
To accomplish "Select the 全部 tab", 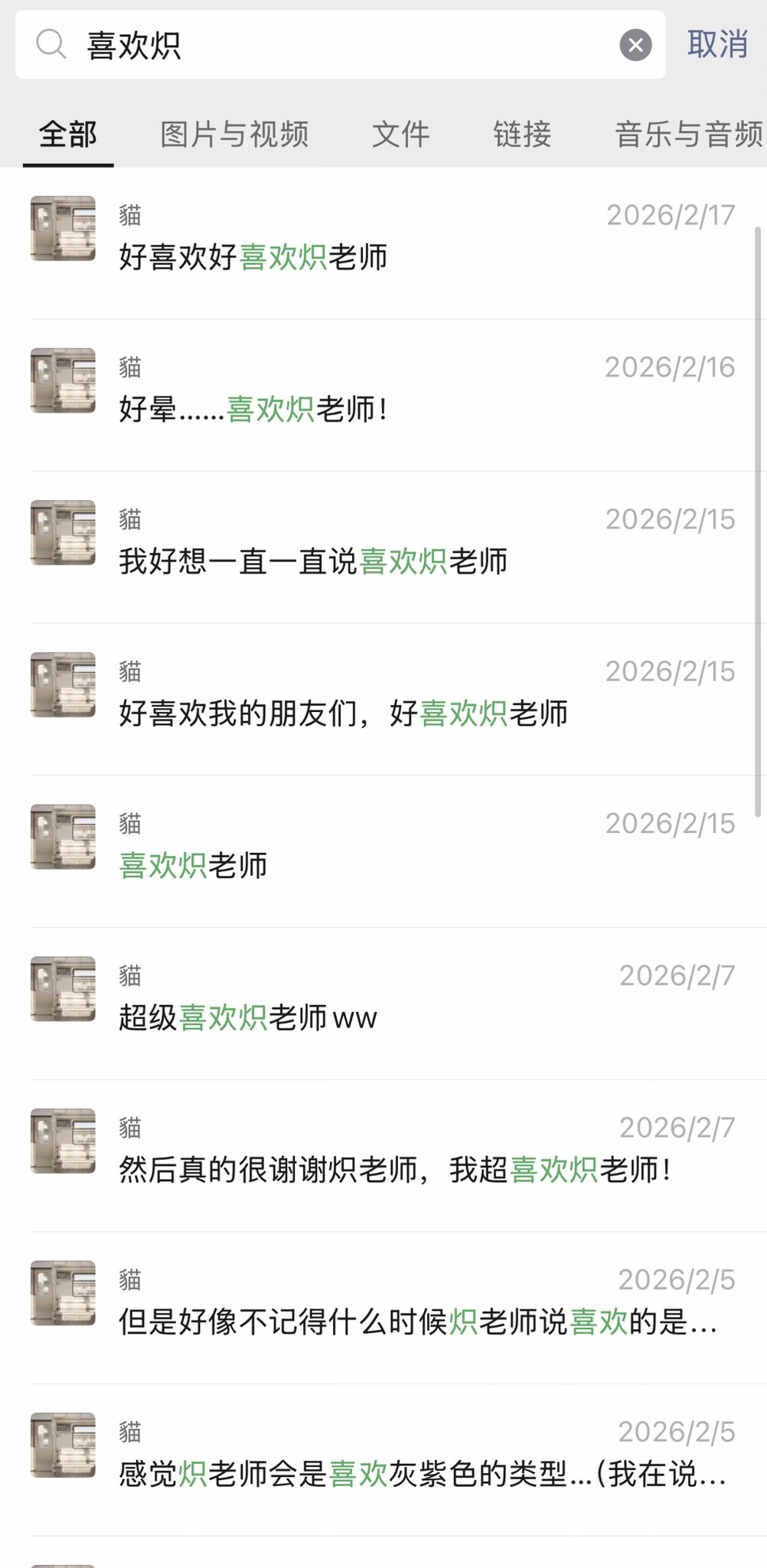I will click(x=67, y=135).
